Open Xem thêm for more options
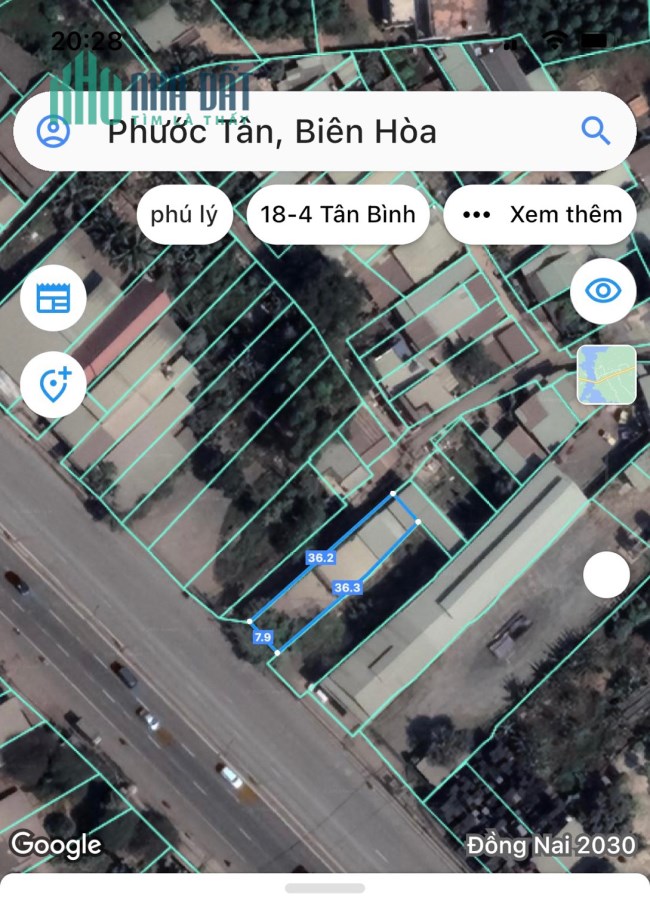Viewport: 650px width, 900px height. (540, 215)
